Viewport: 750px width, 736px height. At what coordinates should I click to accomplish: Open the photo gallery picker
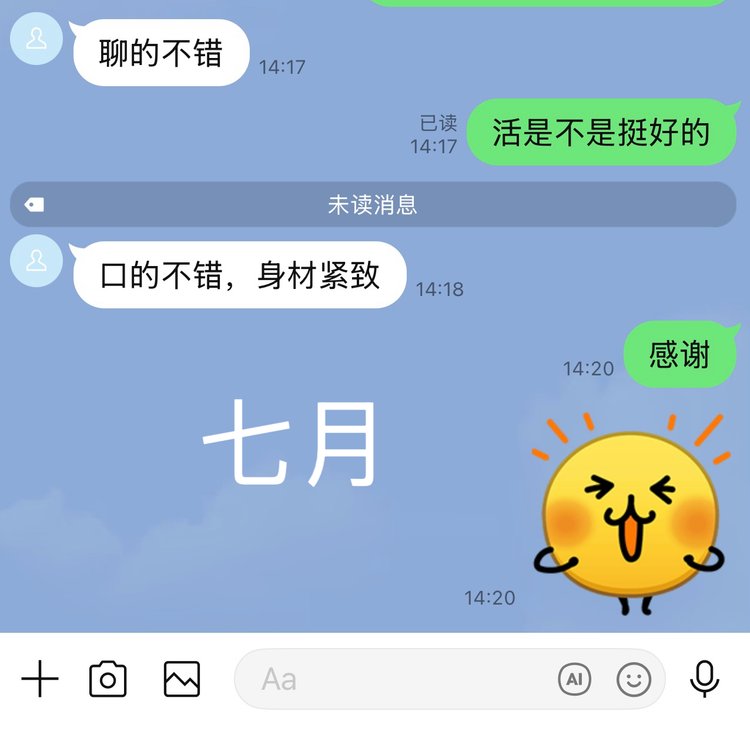pos(182,680)
